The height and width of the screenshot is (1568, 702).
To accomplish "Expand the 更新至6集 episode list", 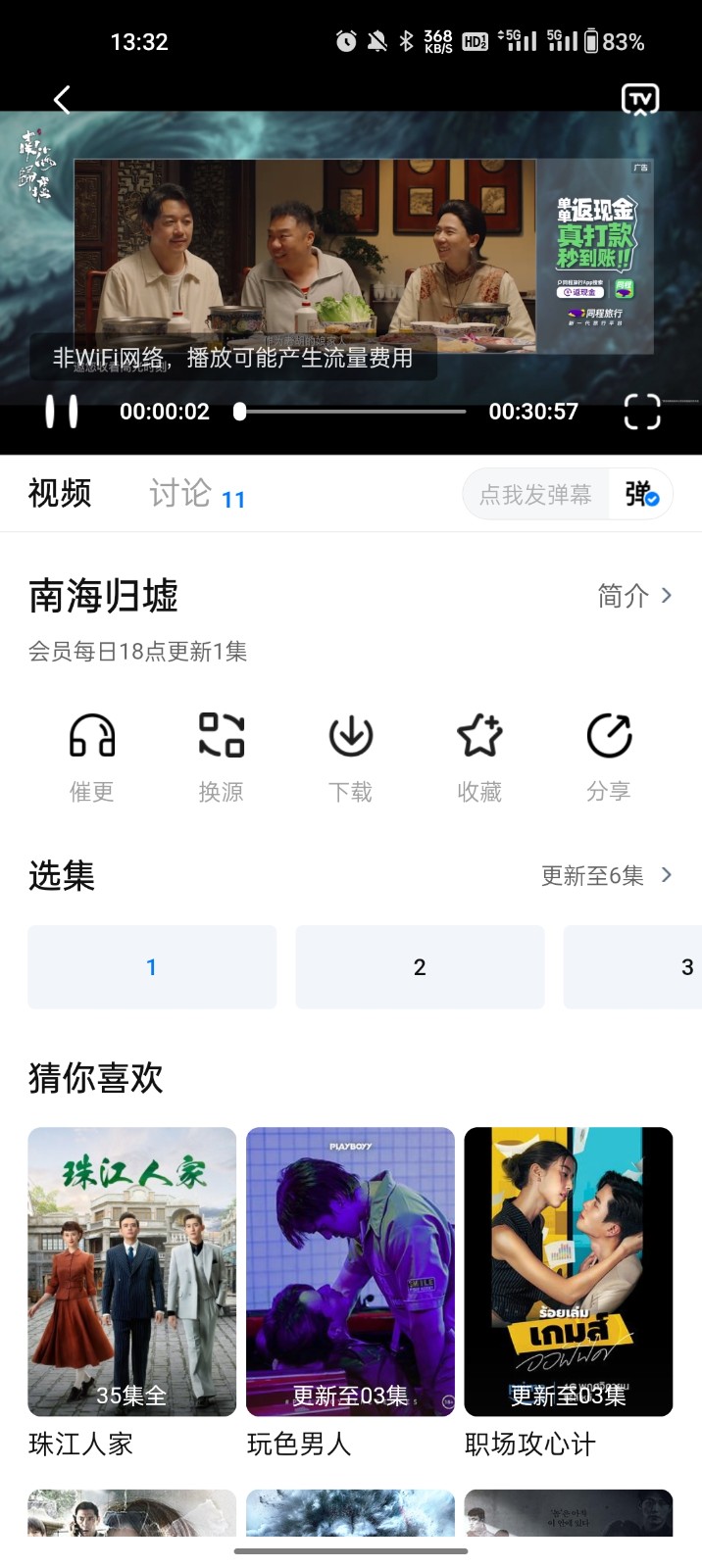I will [x=606, y=875].
